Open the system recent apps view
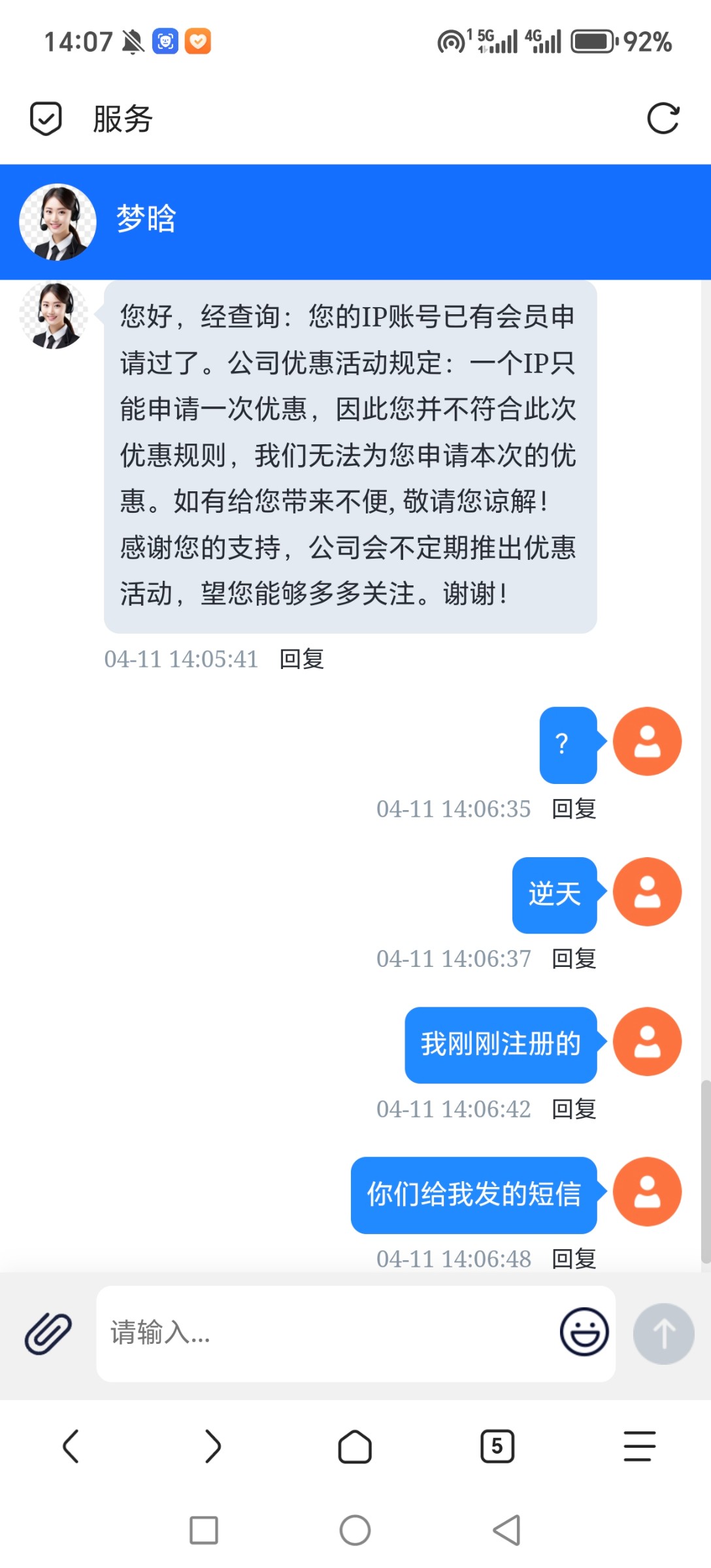 pos(204,1530)
